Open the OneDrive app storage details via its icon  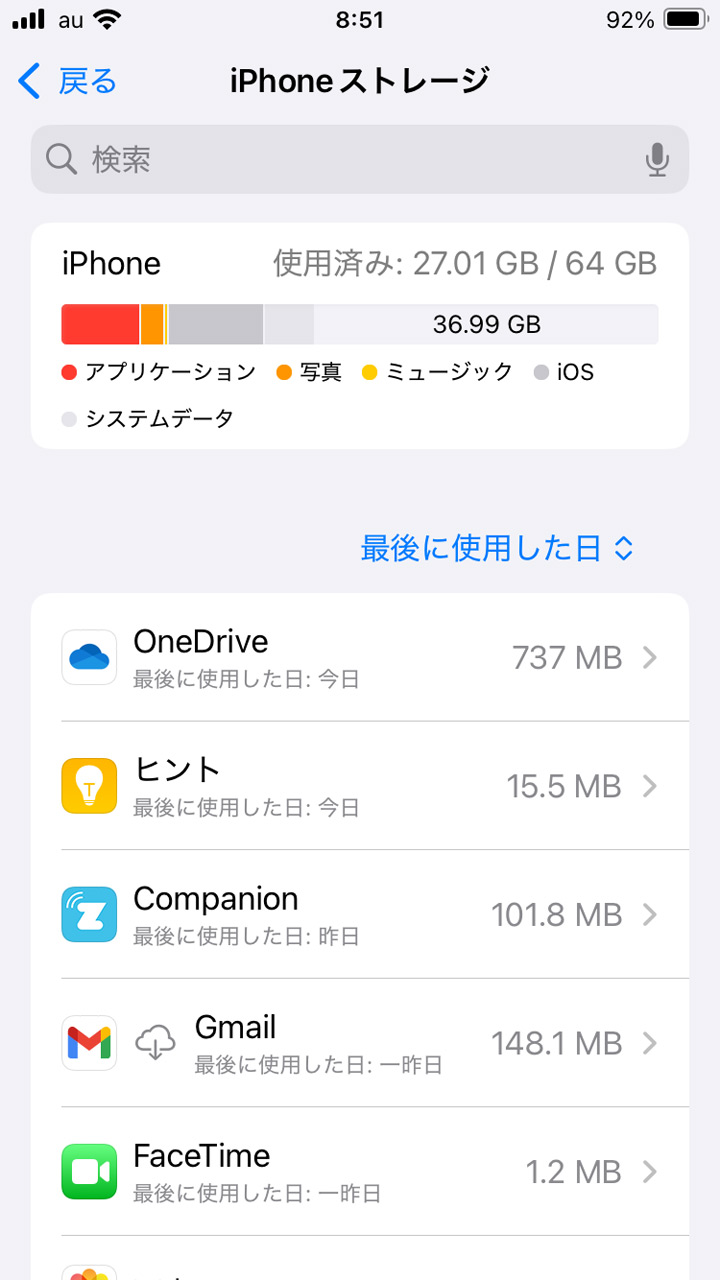coord(88,657)
